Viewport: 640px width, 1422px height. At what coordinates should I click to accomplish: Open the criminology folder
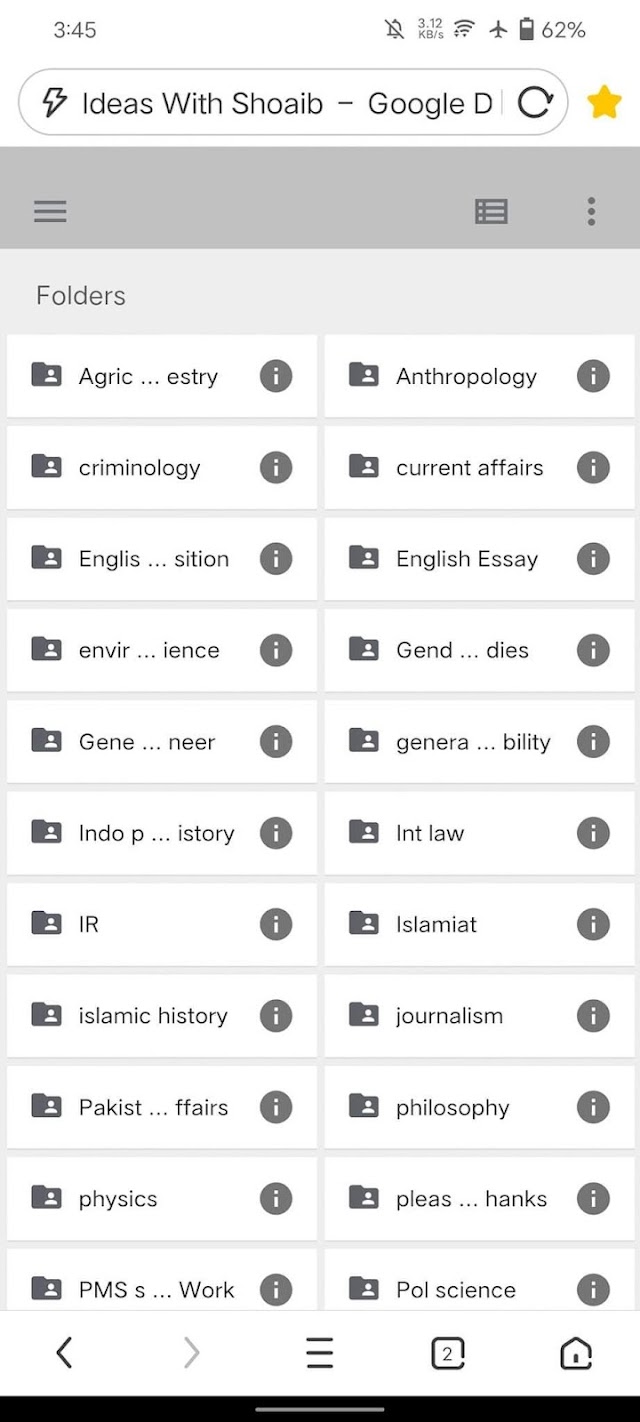coord(140,468)
